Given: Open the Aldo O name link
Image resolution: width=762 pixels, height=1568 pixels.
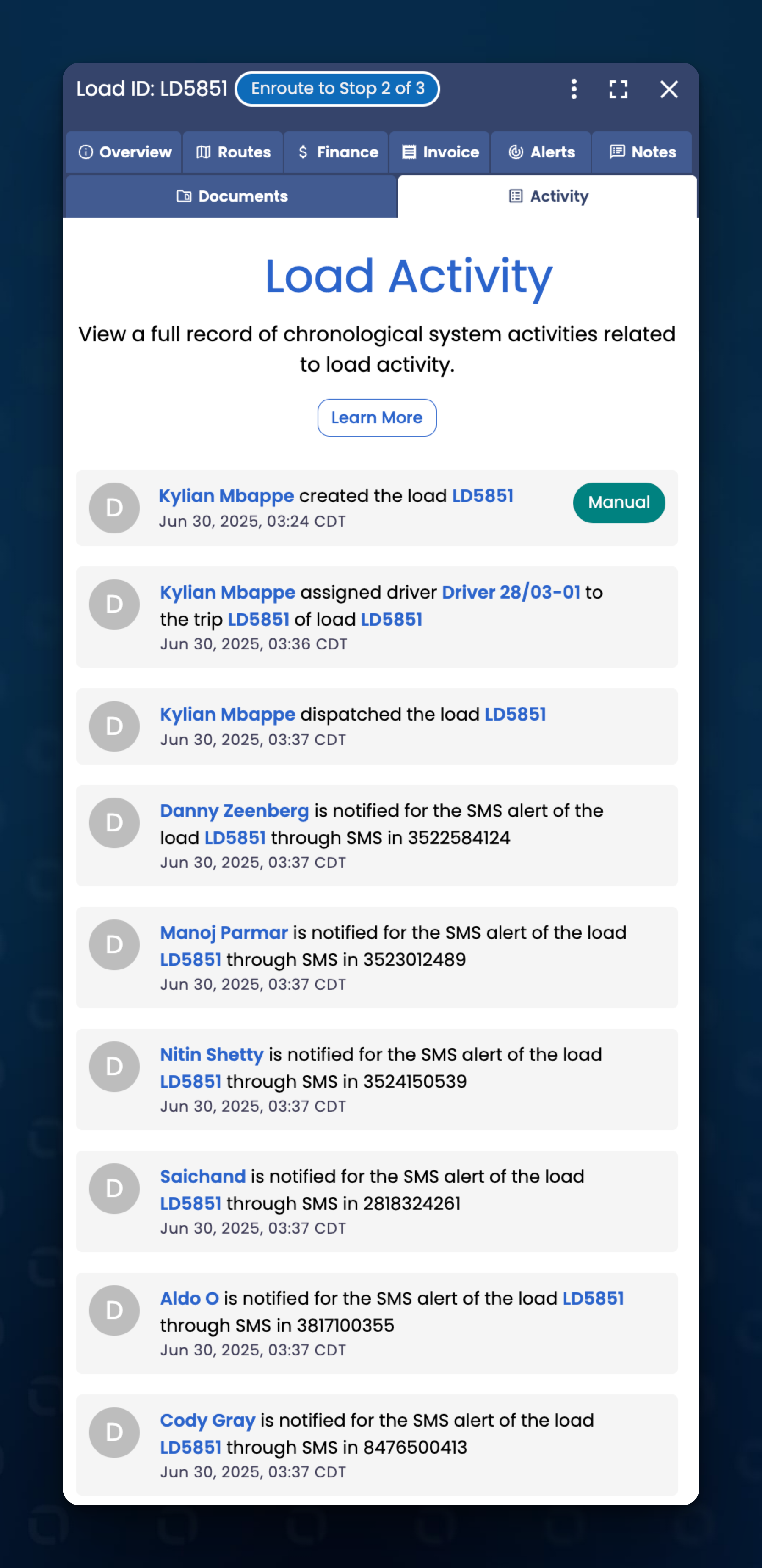Looking at the screenshot, I should coord(189,1298).
